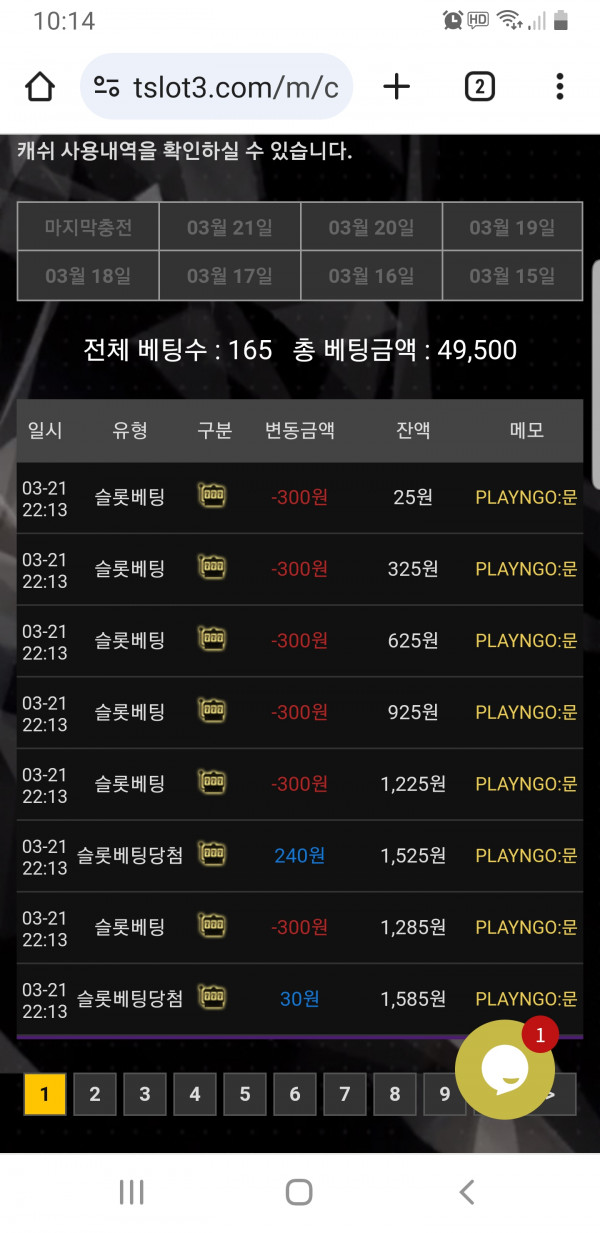This screenshot has height=1233, width=600.
Task: Select the 03월 15일 date filter
Action: (x=512, y=275)
